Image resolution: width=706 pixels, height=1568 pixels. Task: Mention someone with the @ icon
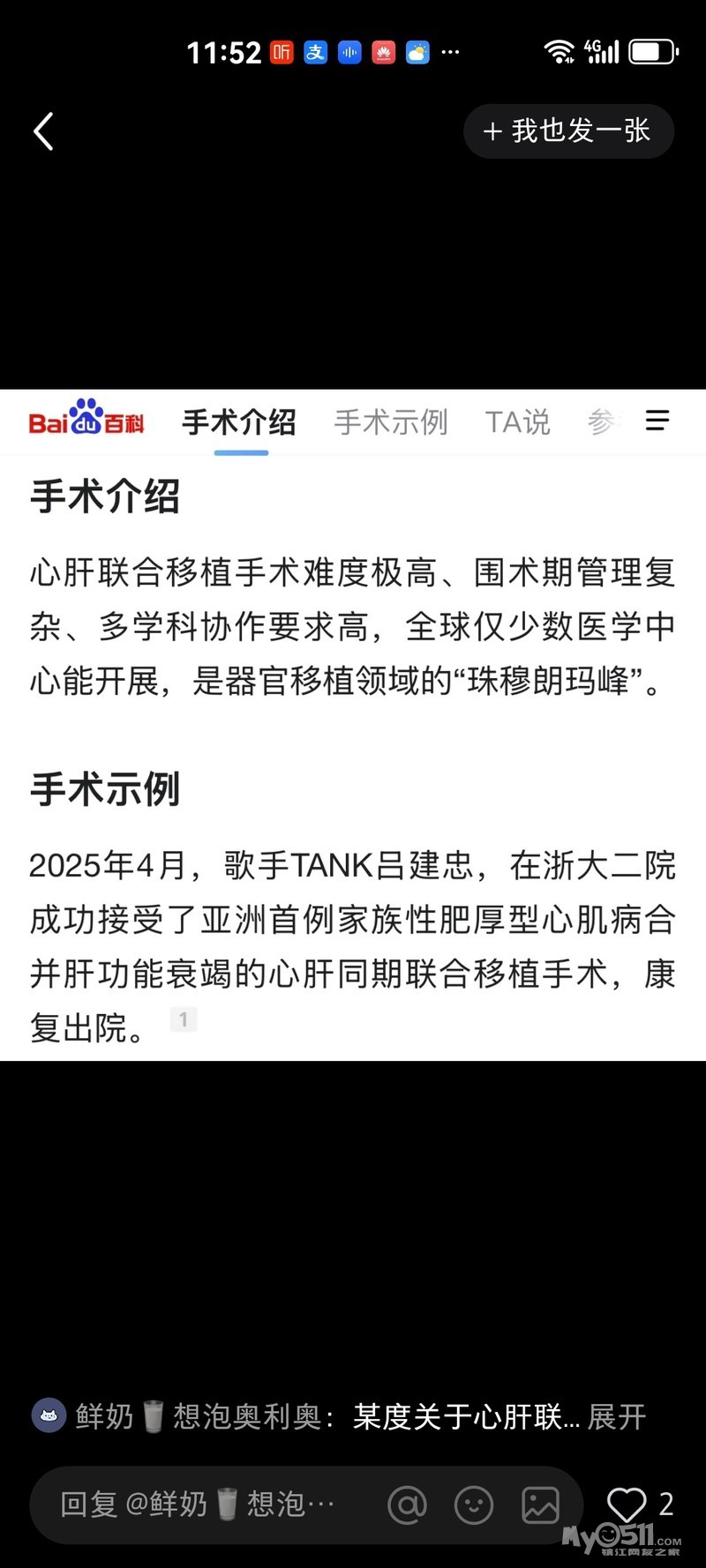click(407, 1505)
